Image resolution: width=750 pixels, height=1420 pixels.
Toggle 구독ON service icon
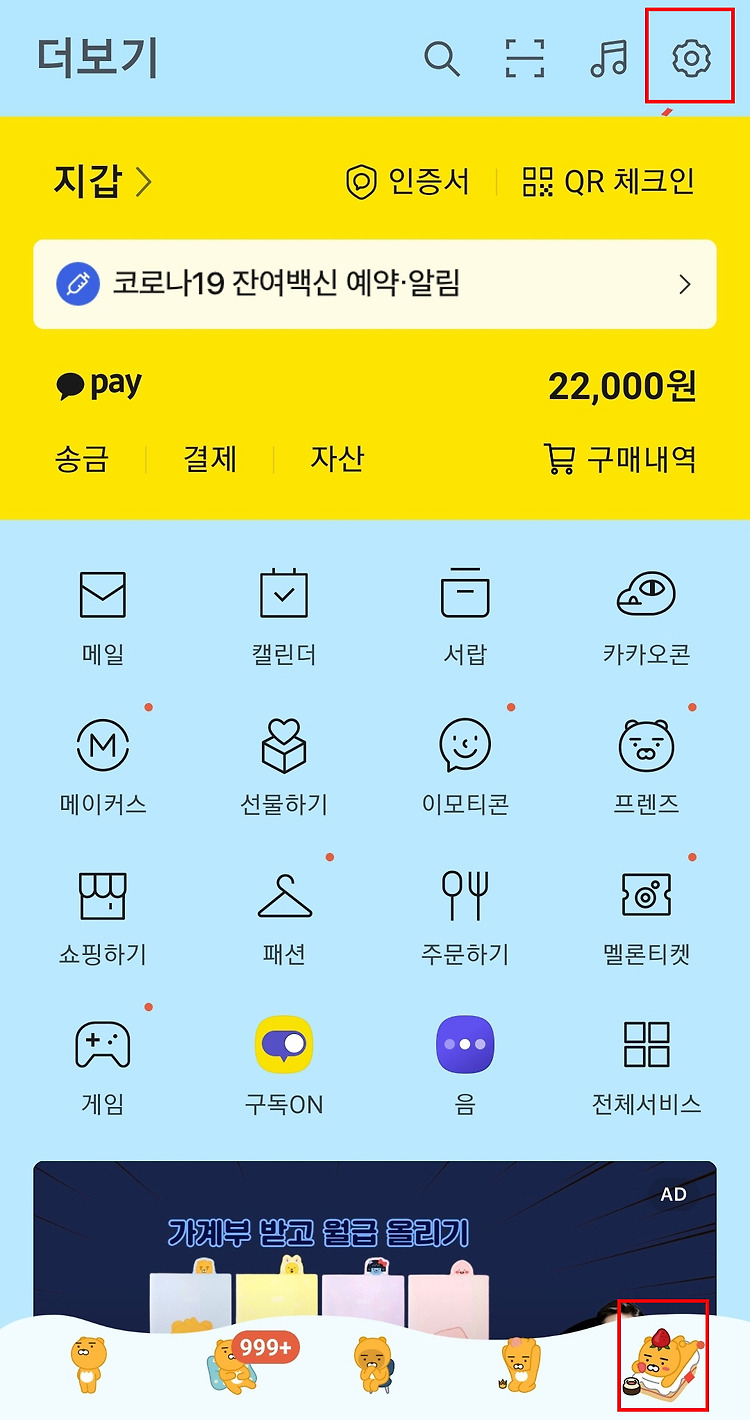(284, 1068)
